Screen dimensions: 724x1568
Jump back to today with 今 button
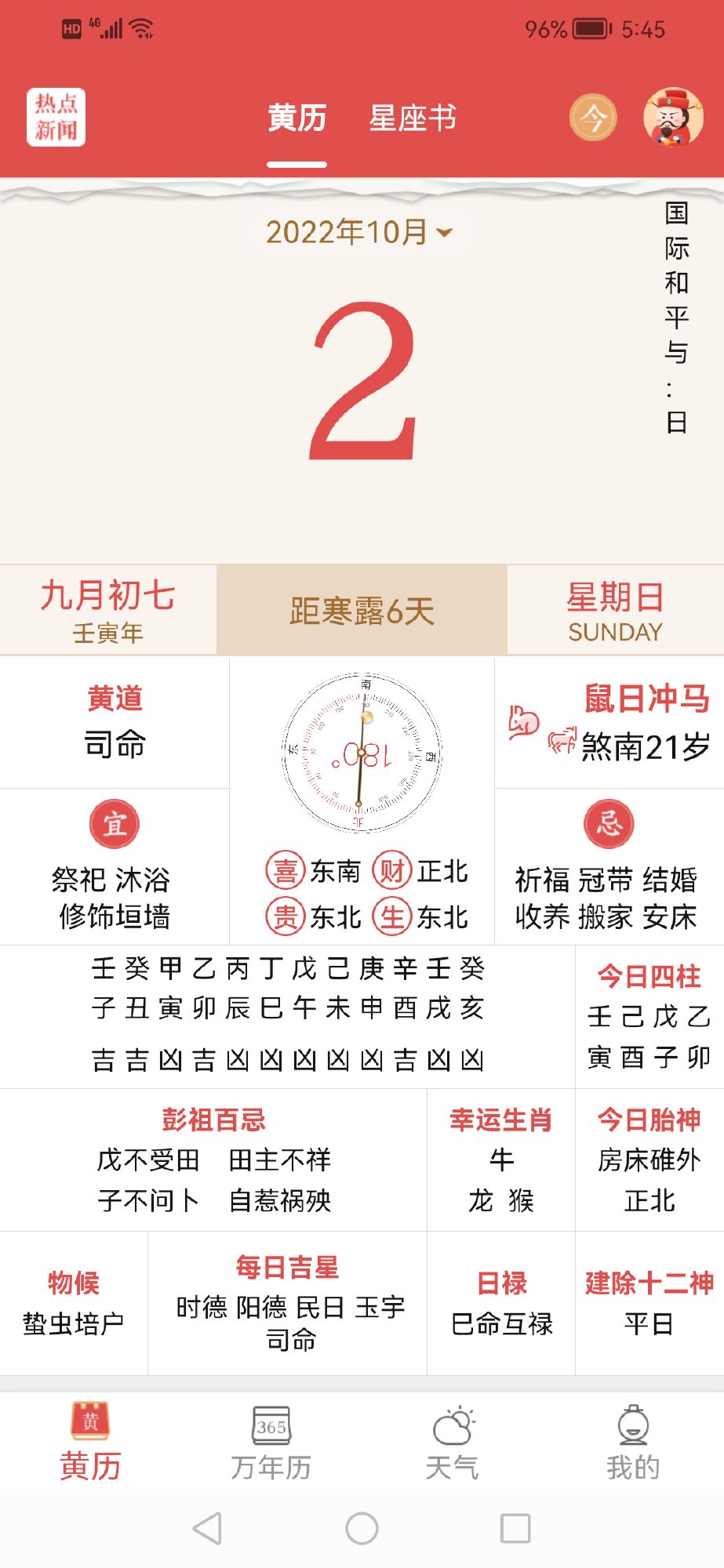click(x=593, y=118)
